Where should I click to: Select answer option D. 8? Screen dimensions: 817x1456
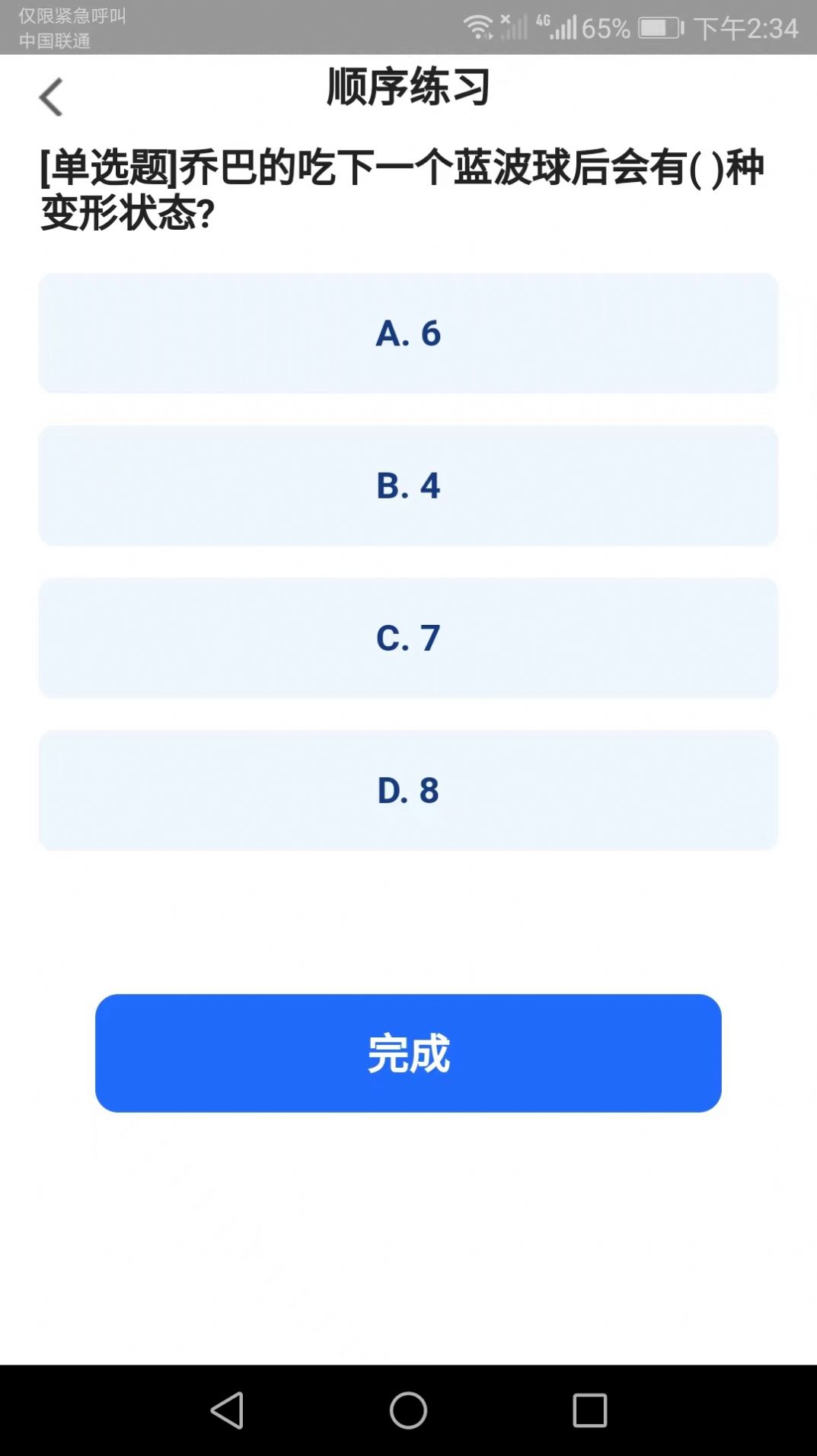pos(408,790)
